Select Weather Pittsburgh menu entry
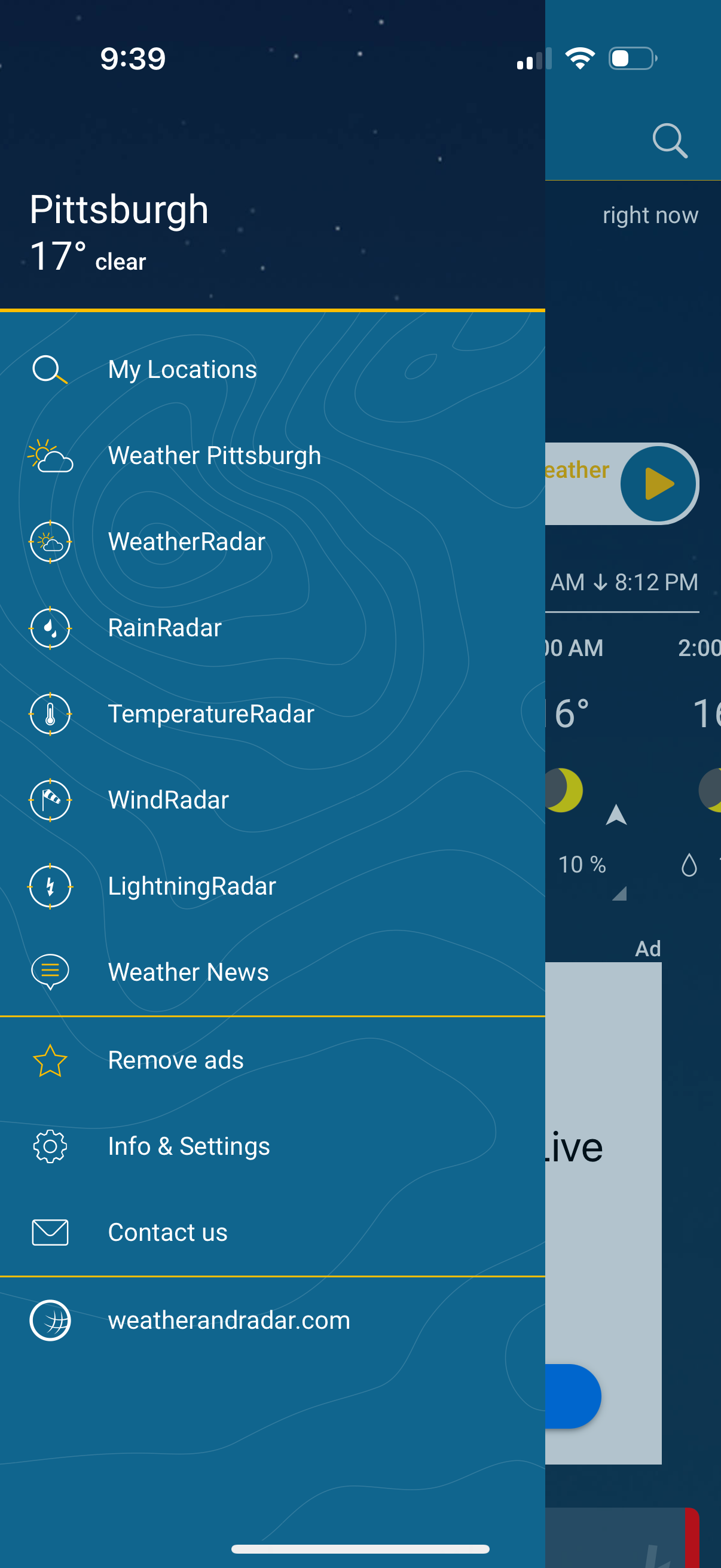Viewport: 721px width, 1568px height. pyautogui.click(x=215, y=454)
